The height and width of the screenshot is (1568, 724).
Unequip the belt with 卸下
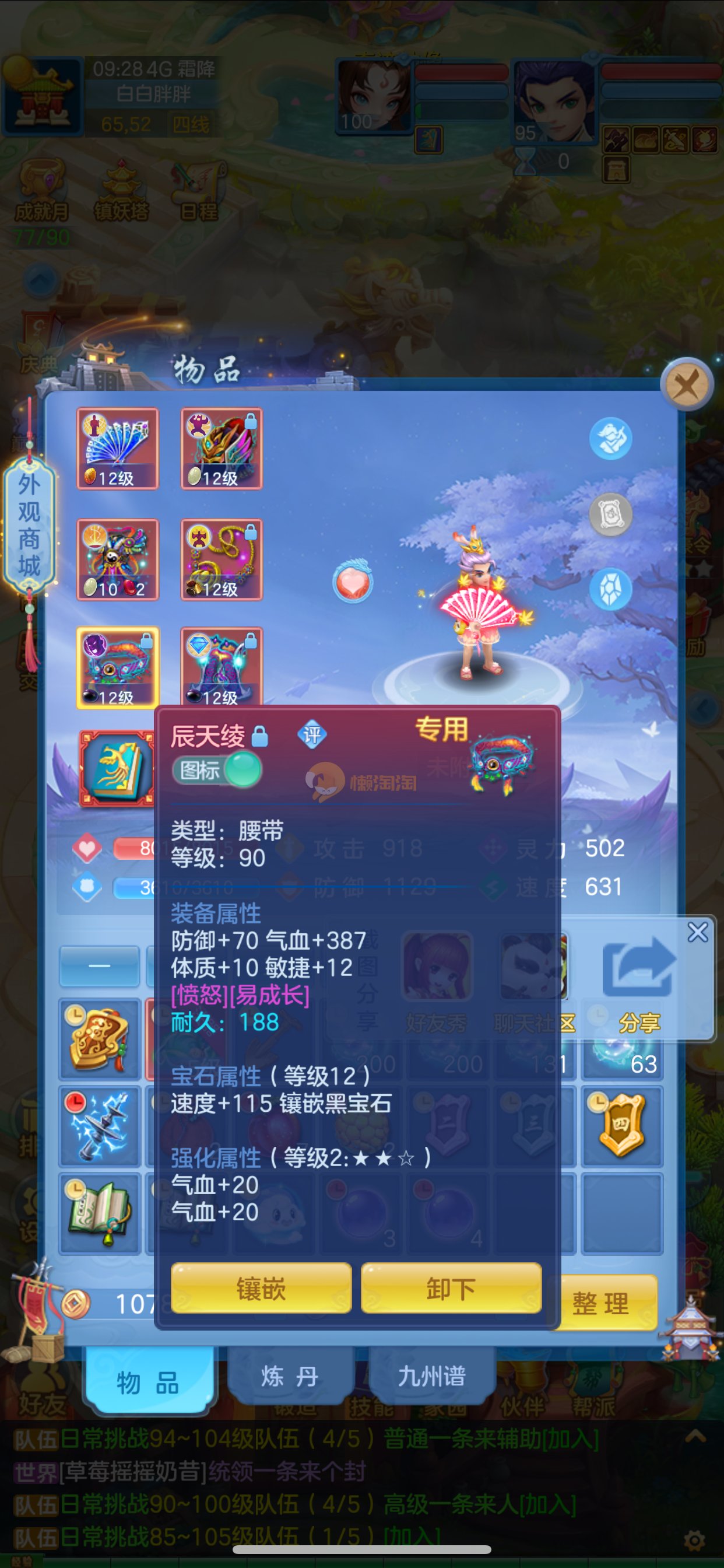point(451,1287)
